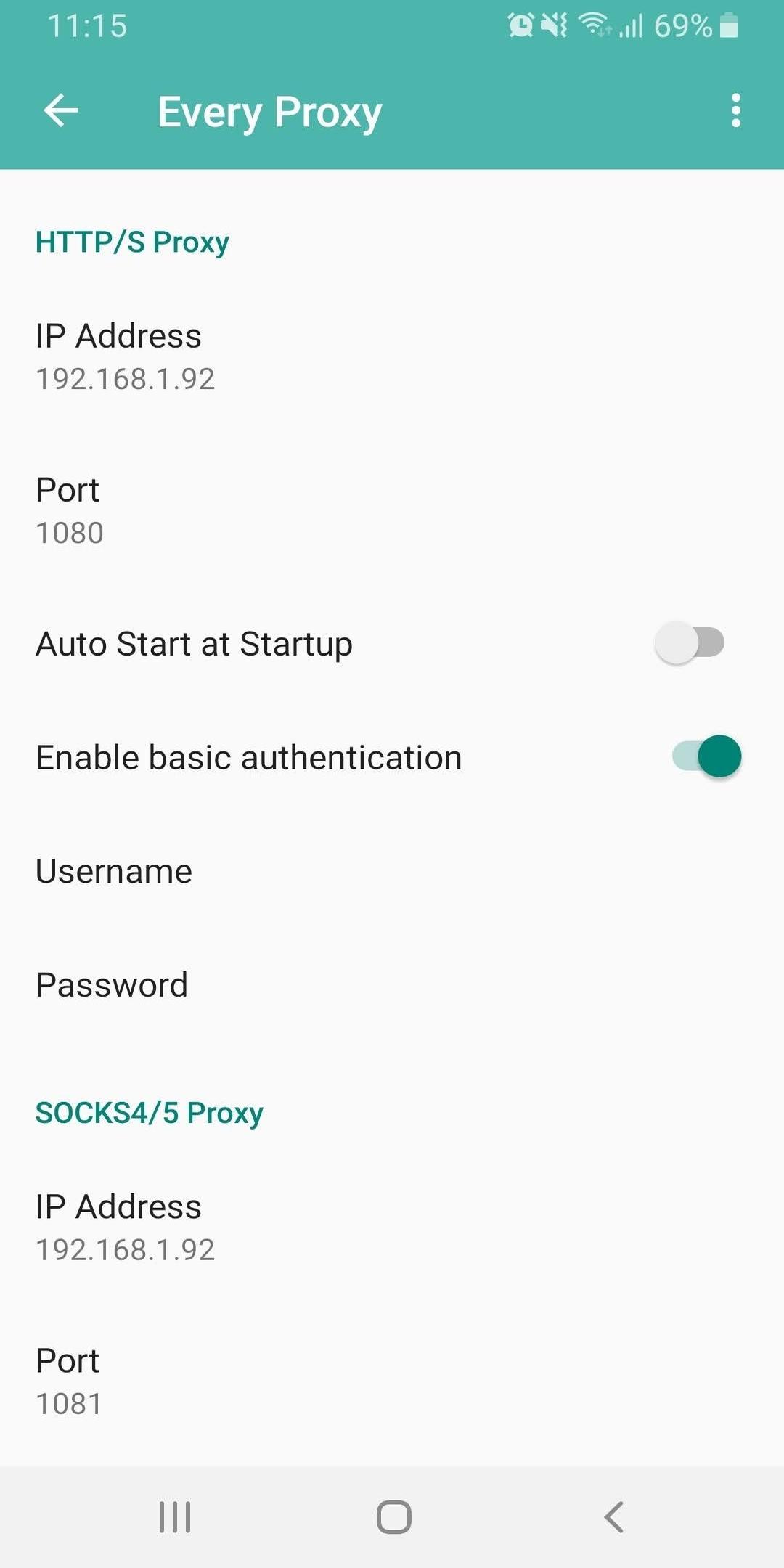
Task: Open HTTP/S Proxy IP Address setting
Action: pos(392,356)
